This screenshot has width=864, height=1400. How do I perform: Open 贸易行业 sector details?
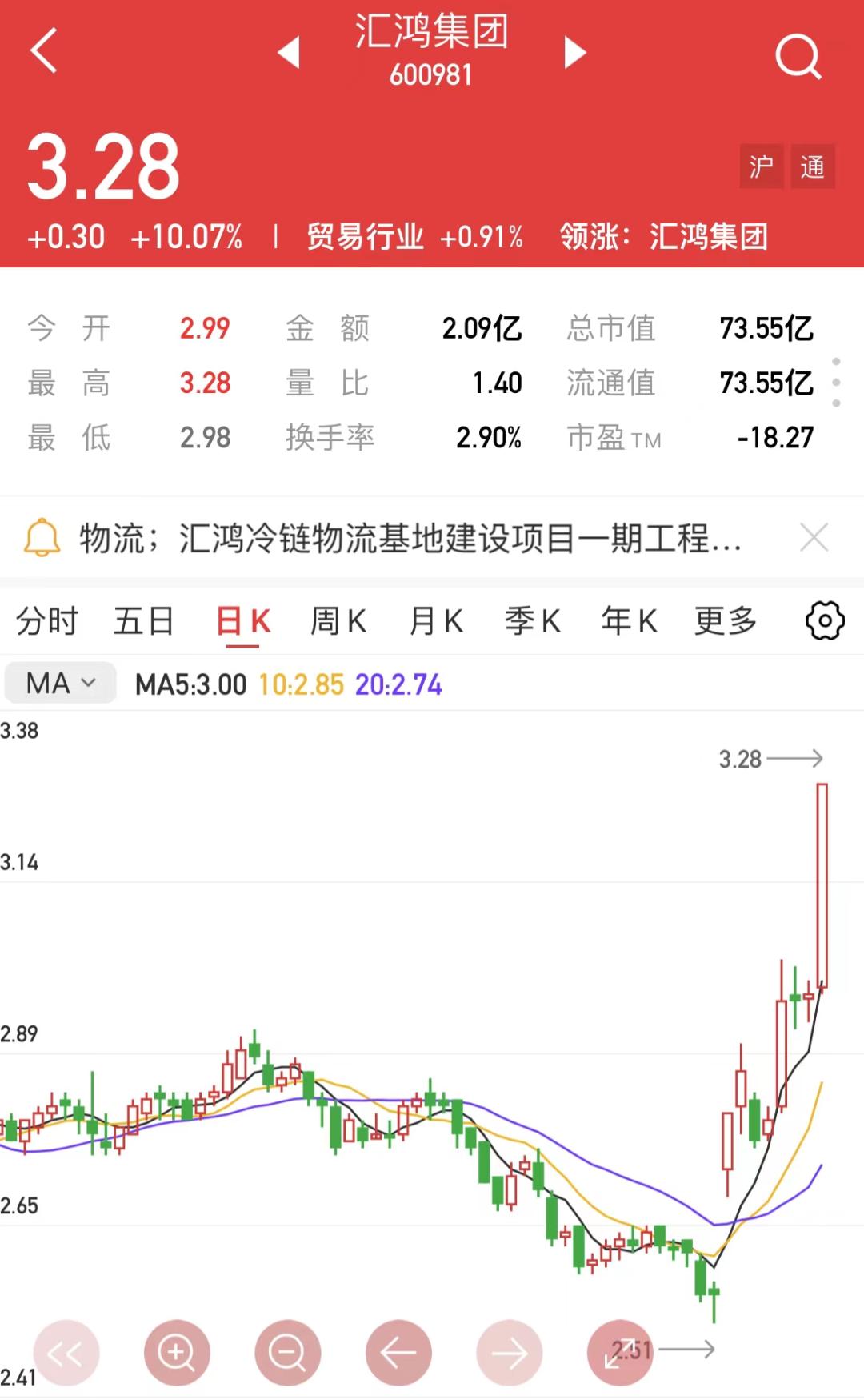coord(364,238)
